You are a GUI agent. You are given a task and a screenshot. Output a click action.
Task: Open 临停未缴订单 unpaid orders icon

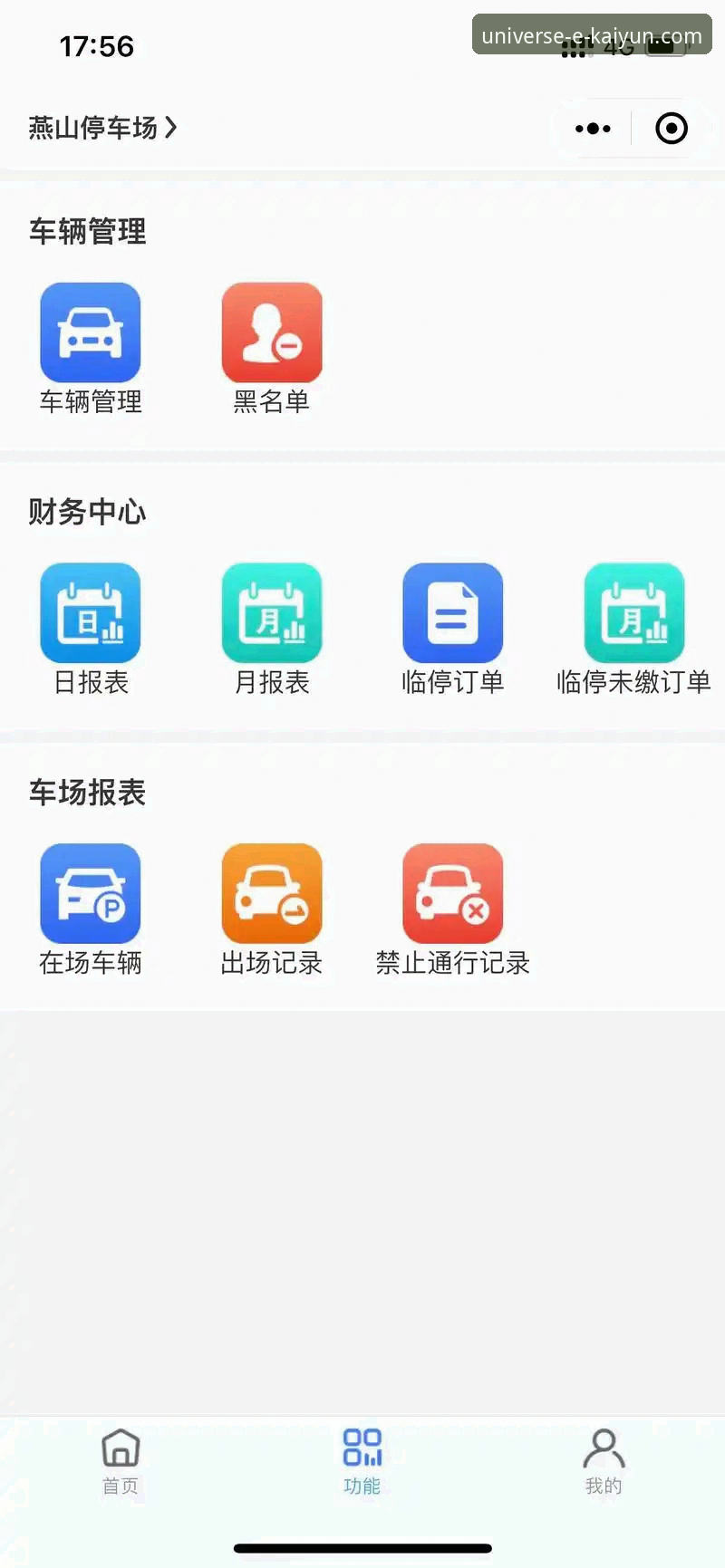click(x=634, y=613)
